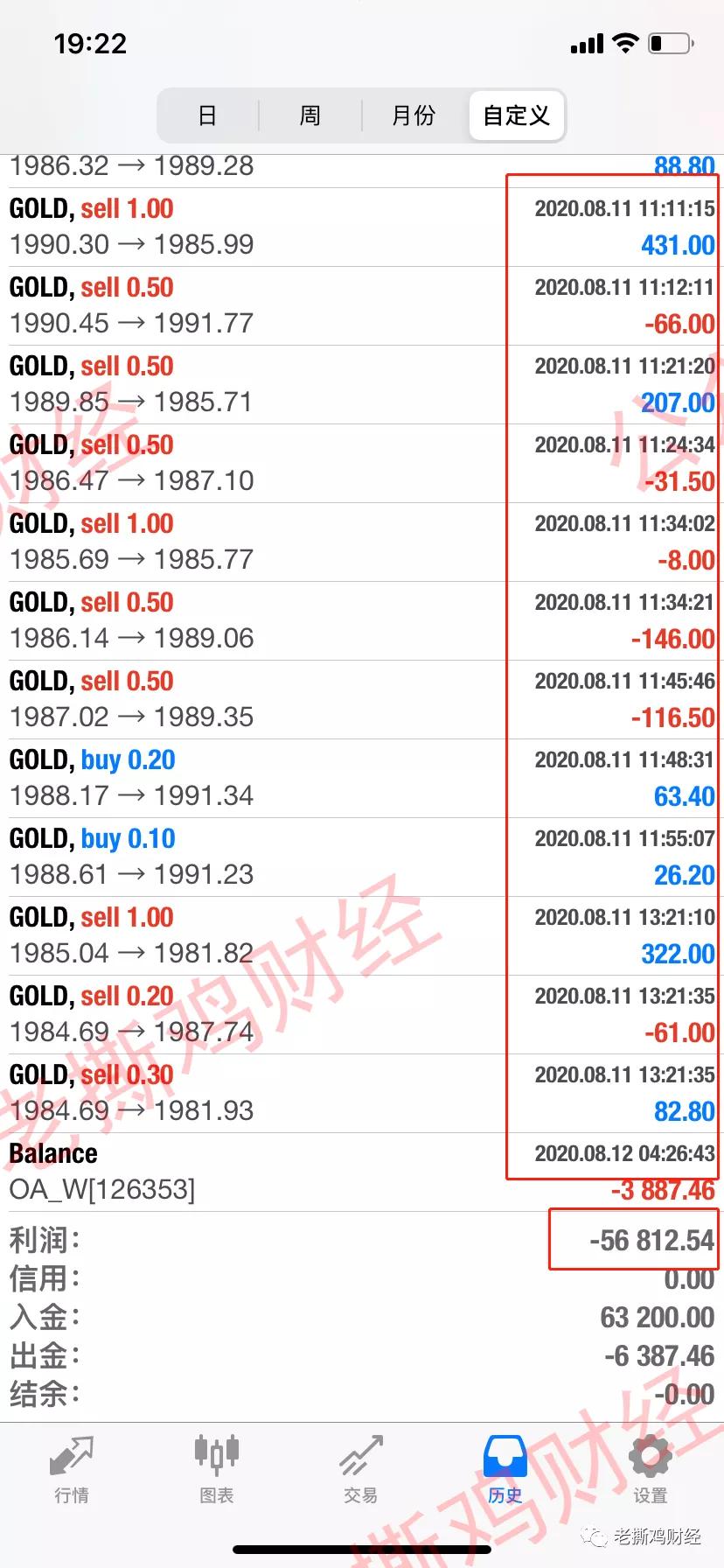This screenshot has height=1568, width=724.
Task: Select the 自定义 custom range filter
Action: pyautogui.click(x=517, y=115)
